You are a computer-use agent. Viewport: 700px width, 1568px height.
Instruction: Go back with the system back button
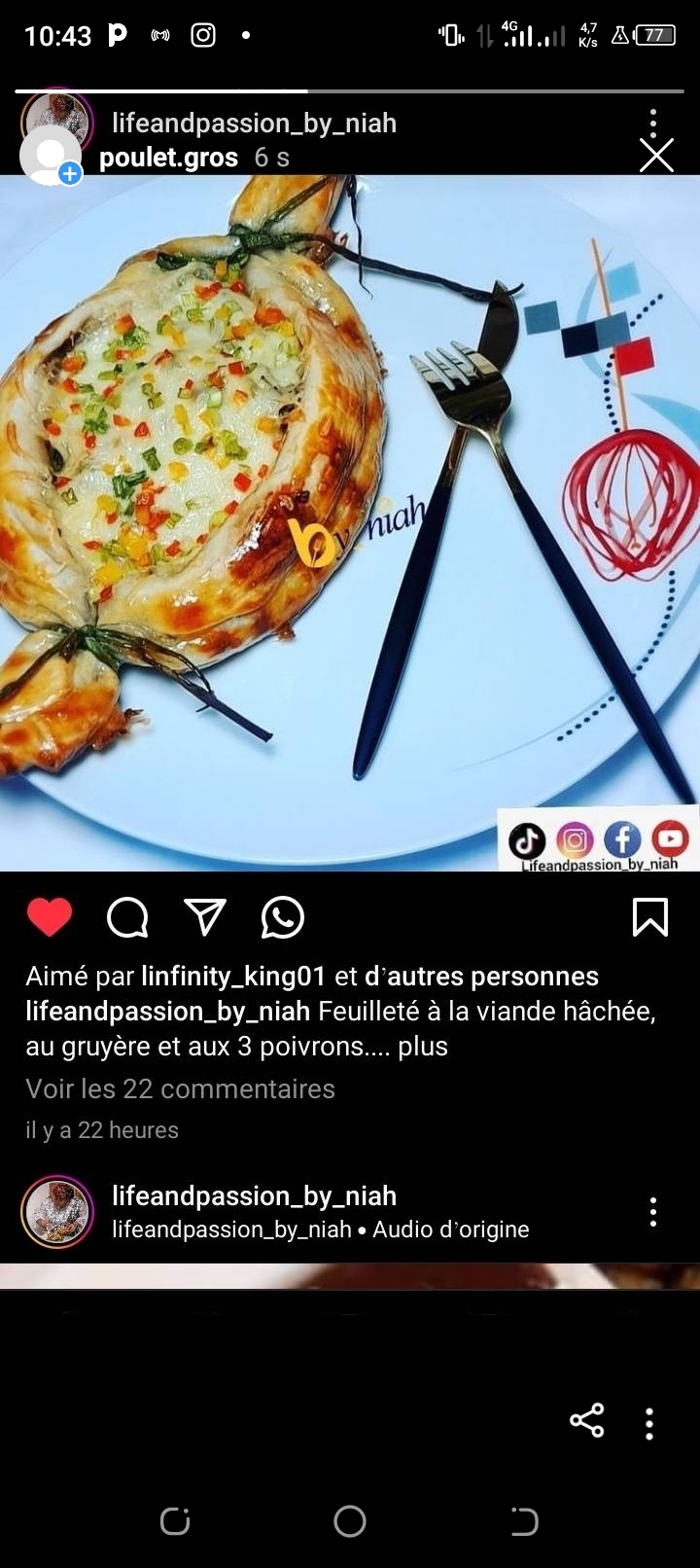click(x=524, y=1521)
